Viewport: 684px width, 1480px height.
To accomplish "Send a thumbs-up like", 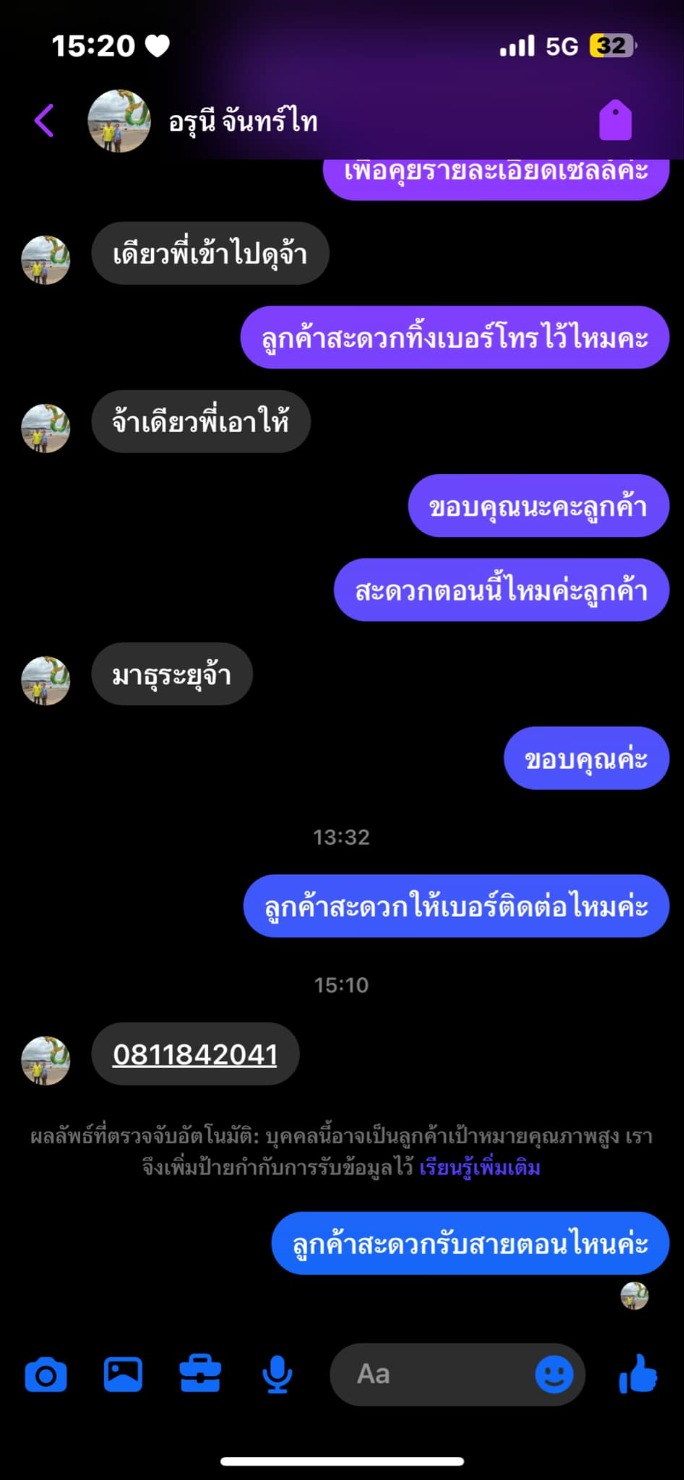I will point(638,1374).
